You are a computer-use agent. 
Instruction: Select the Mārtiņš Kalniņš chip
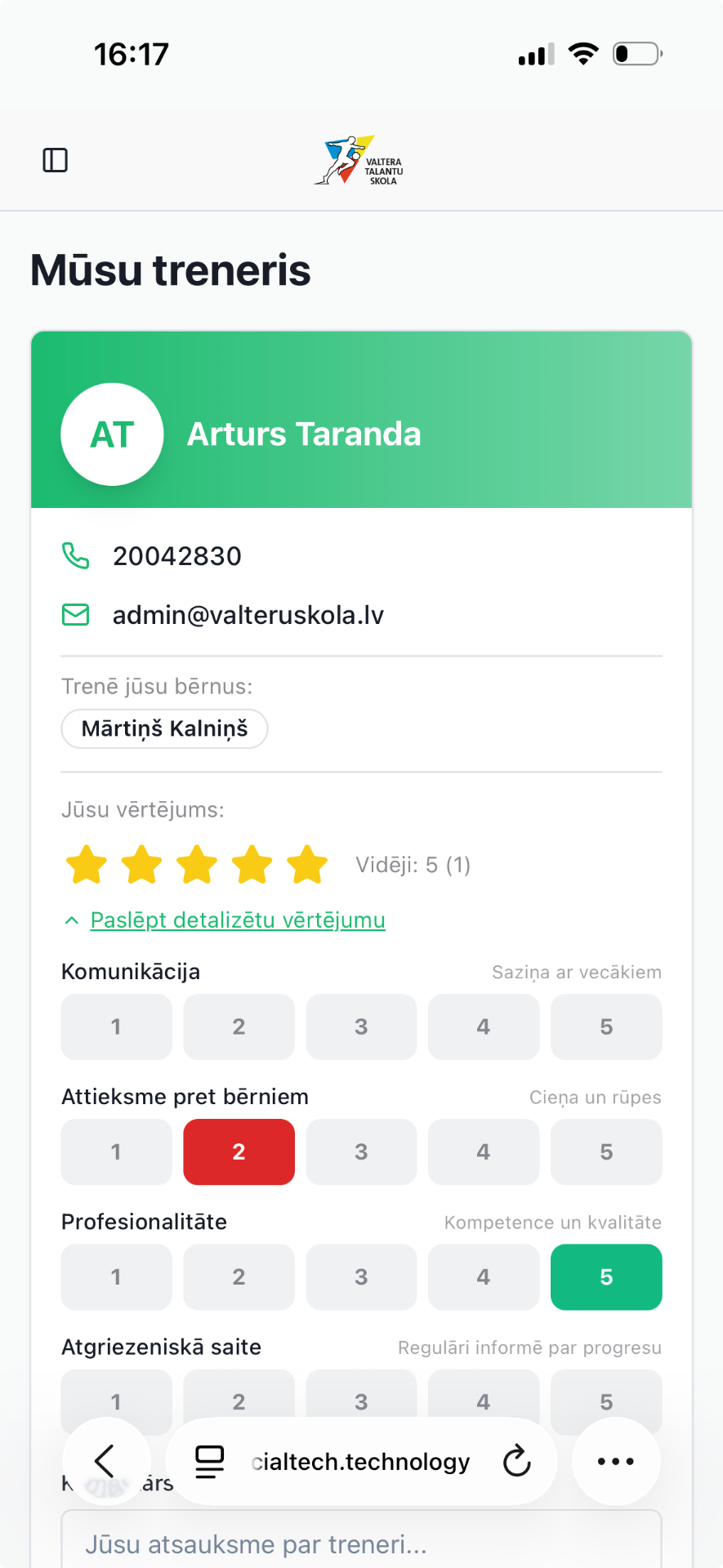tap(164, 728)
